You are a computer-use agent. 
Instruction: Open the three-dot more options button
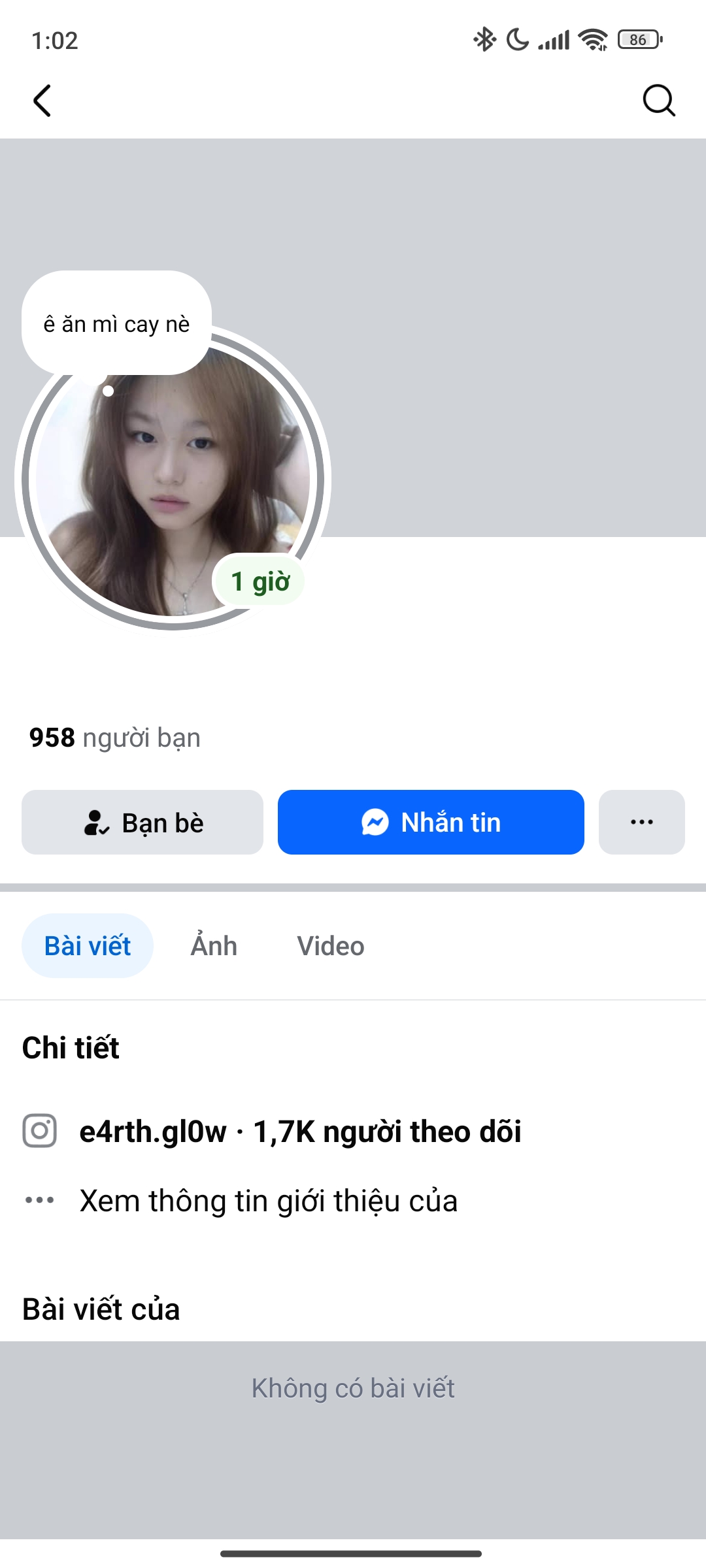pos(641,823)
